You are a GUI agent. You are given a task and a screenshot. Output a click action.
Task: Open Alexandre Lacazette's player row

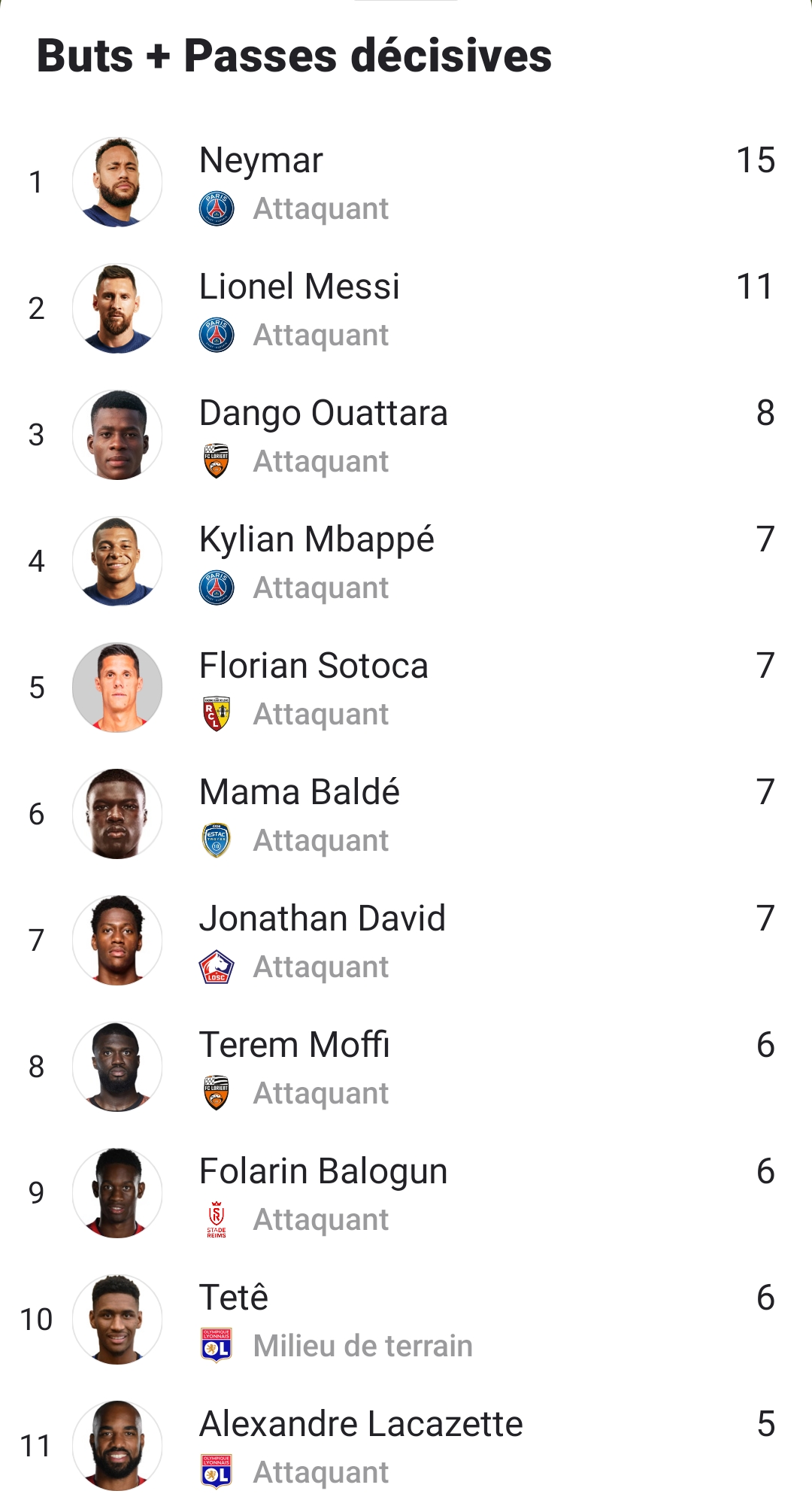(x=406, y=1444)
